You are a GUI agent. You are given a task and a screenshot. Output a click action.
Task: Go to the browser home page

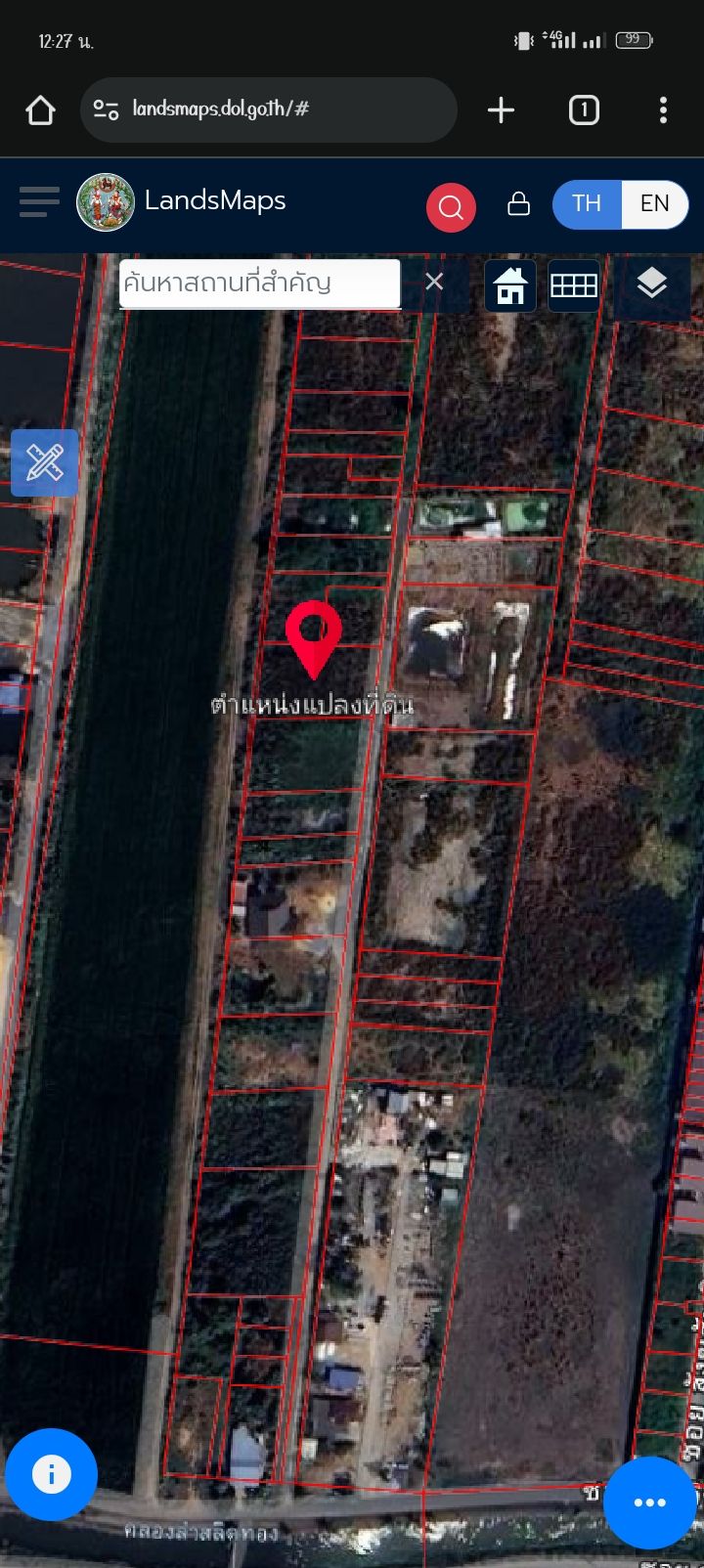pyautogui.click(x=40, y=110)
